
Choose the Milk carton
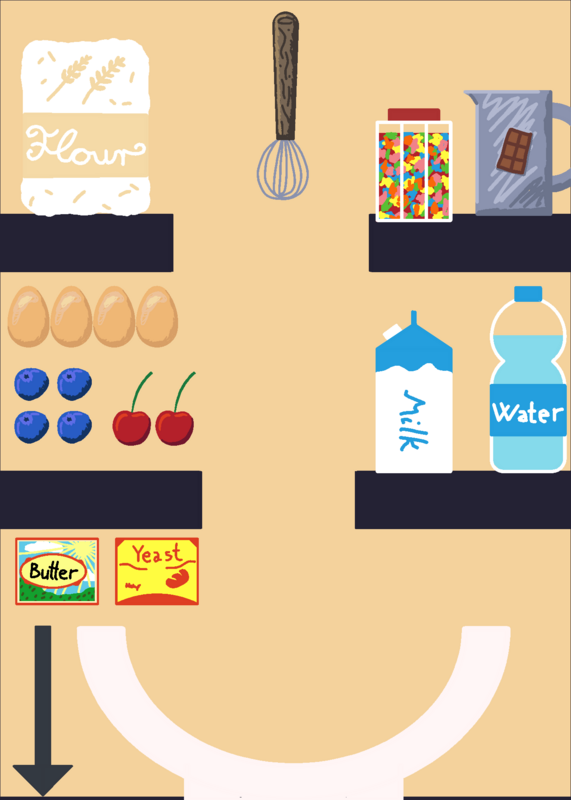click(x=414, y=392)
